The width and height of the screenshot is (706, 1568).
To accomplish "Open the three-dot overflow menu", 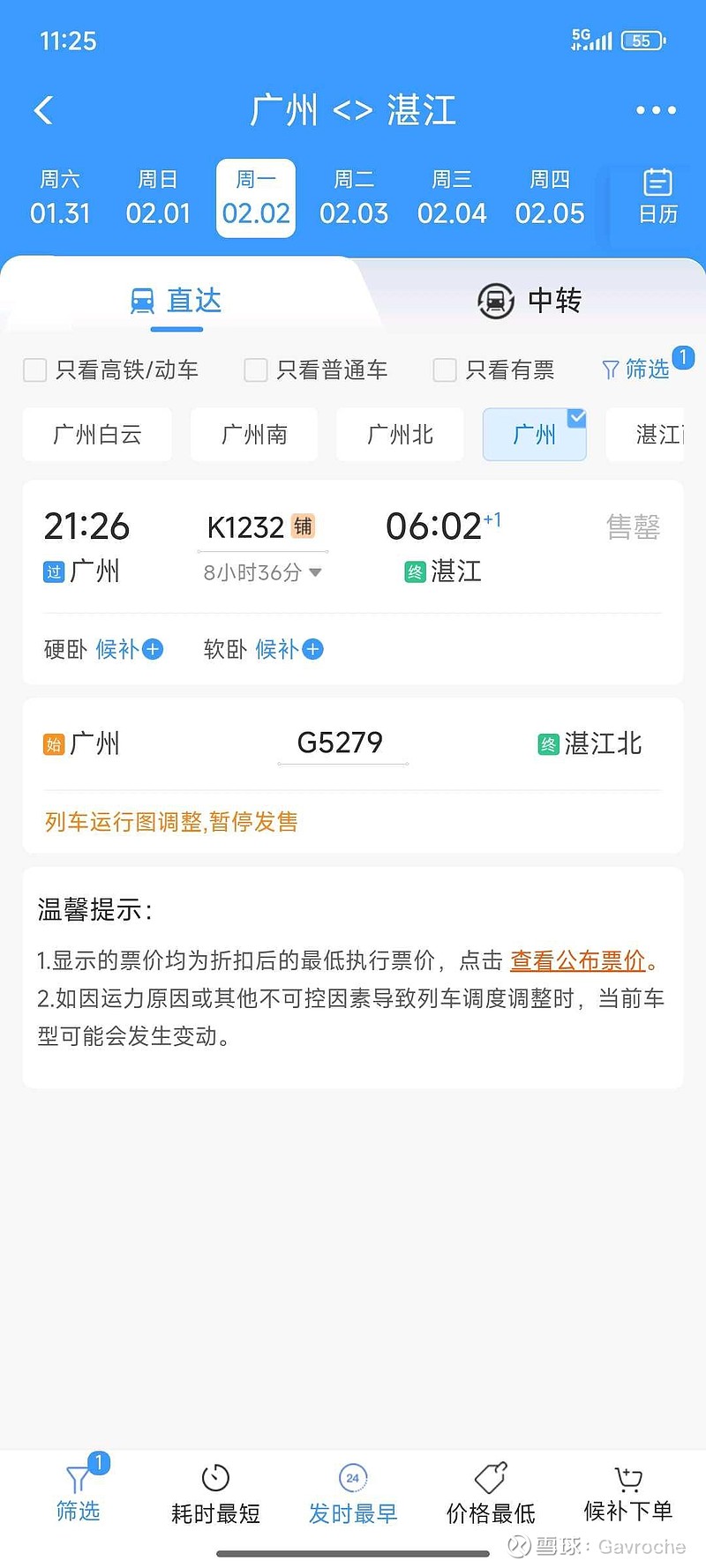I will coord(656,110).
